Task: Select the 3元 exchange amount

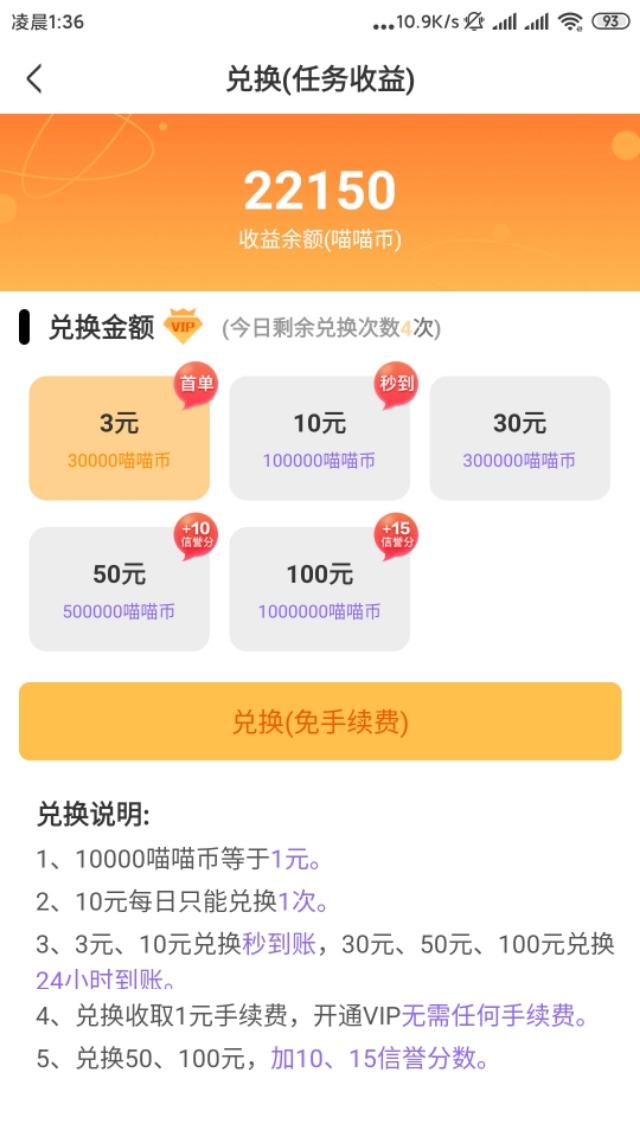Action: coord(119,438)
